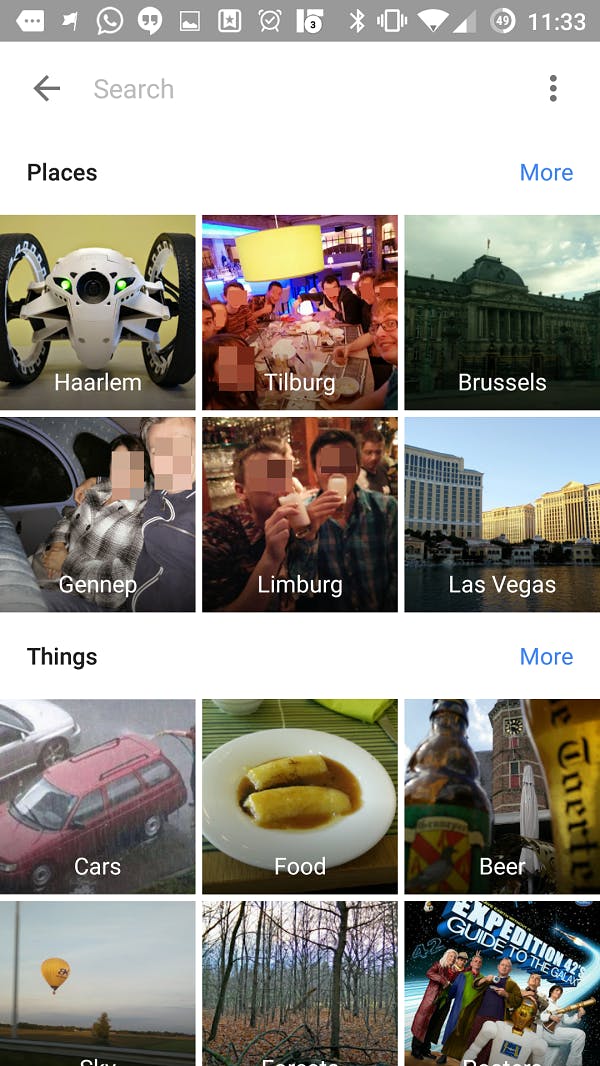Go back using the arrow icon
The image size is (600, 1066).
tap(47, 89)
